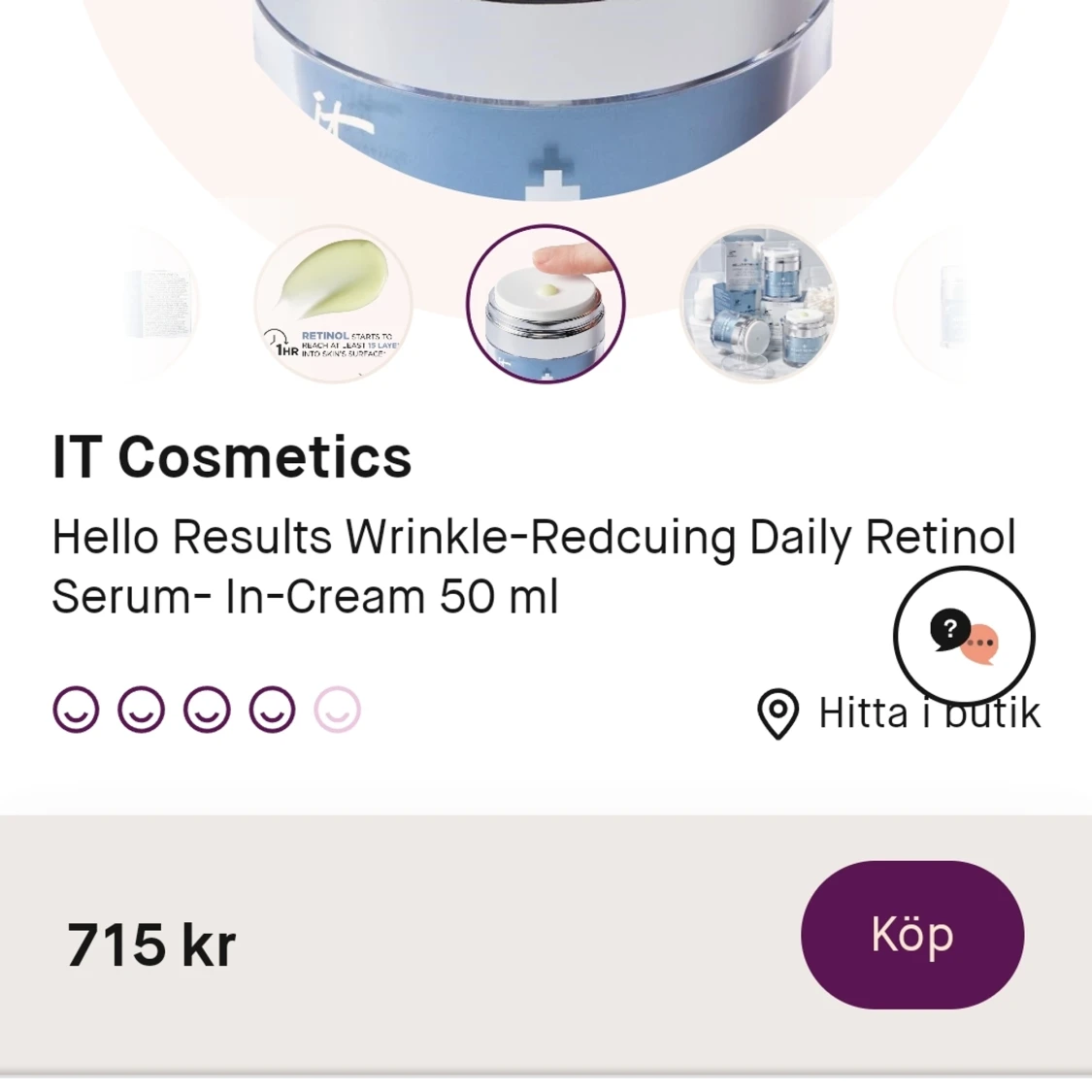Open the smiley rating reviews
The image size is (1092, 1092).
207,710
